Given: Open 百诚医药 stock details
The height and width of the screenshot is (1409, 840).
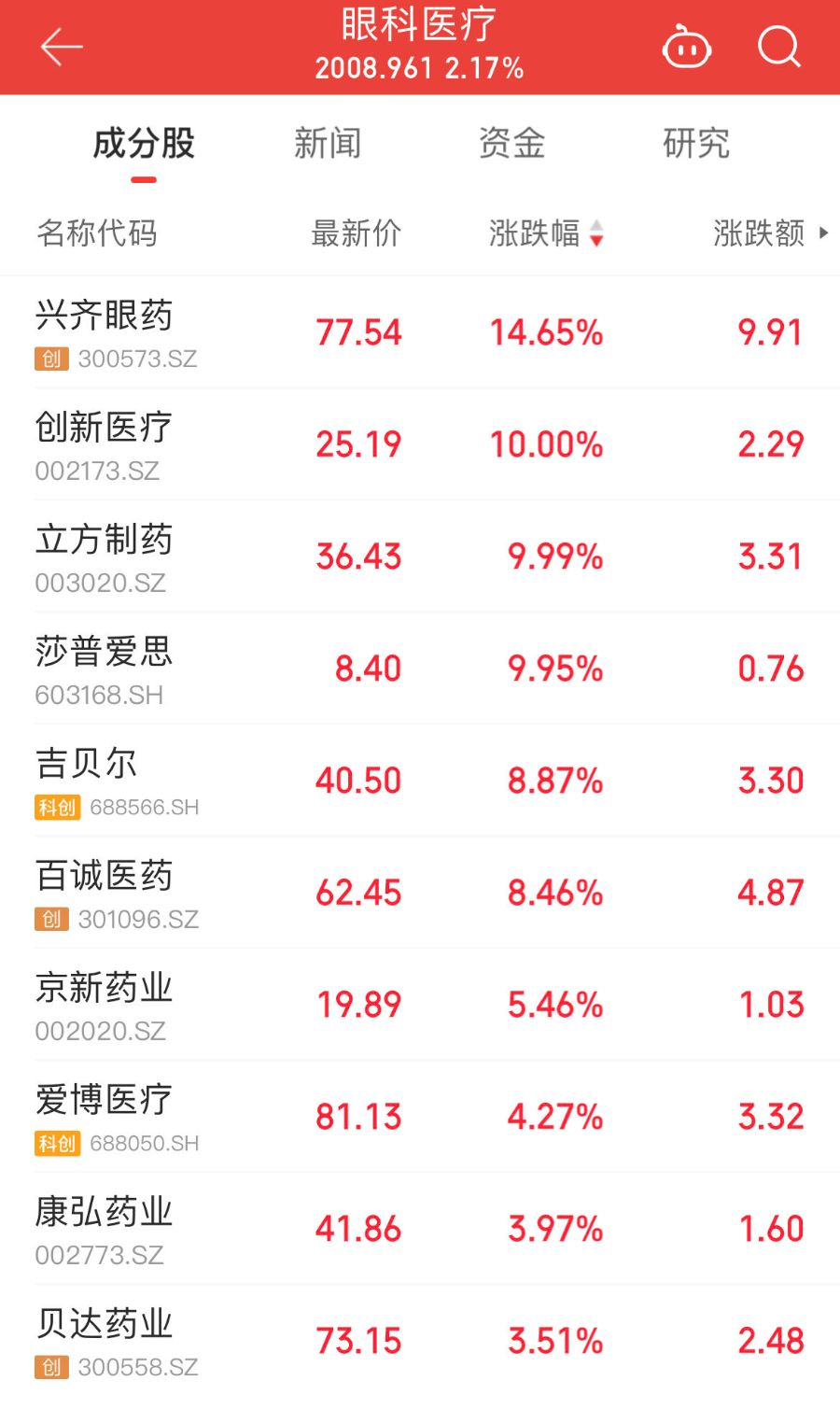Looking at the screenshot, I should tap(420, 893).
